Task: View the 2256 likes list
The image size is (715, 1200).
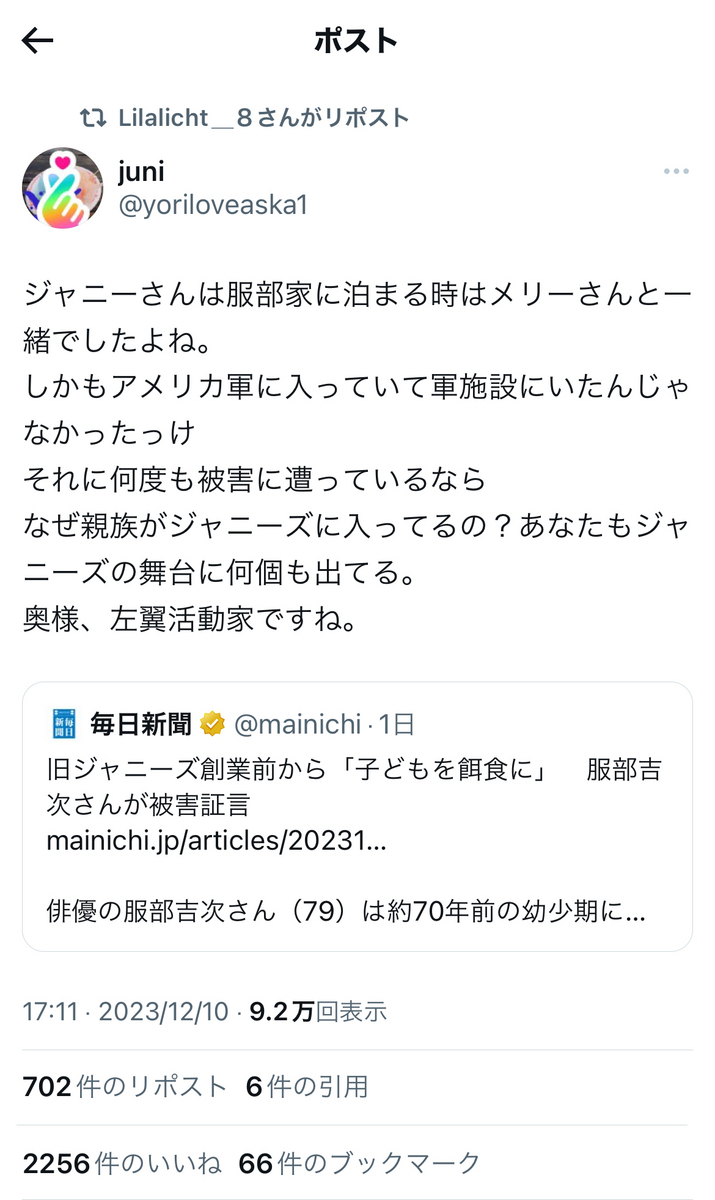Action: pos(122,1163)
